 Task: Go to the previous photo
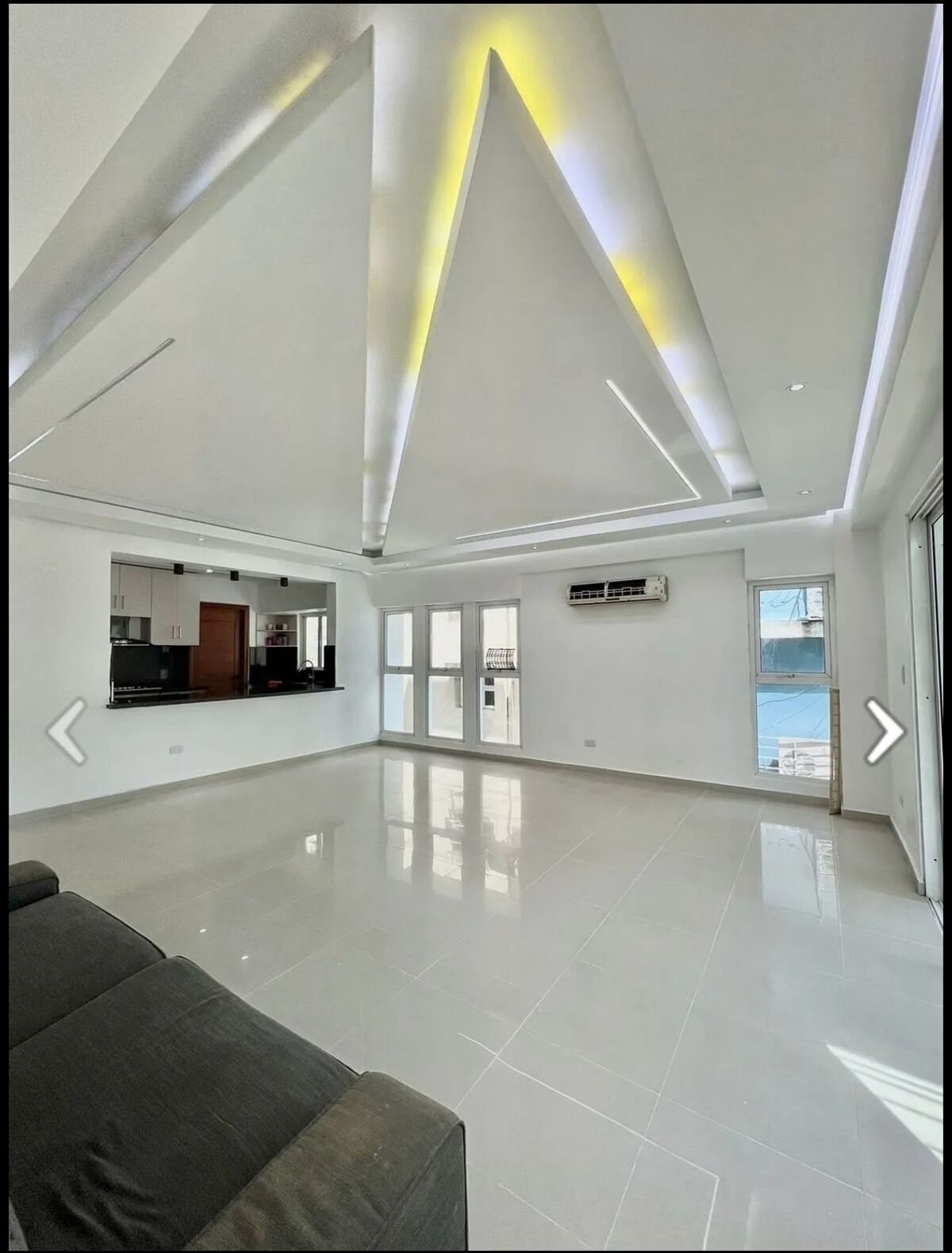(x=67, y=731)
